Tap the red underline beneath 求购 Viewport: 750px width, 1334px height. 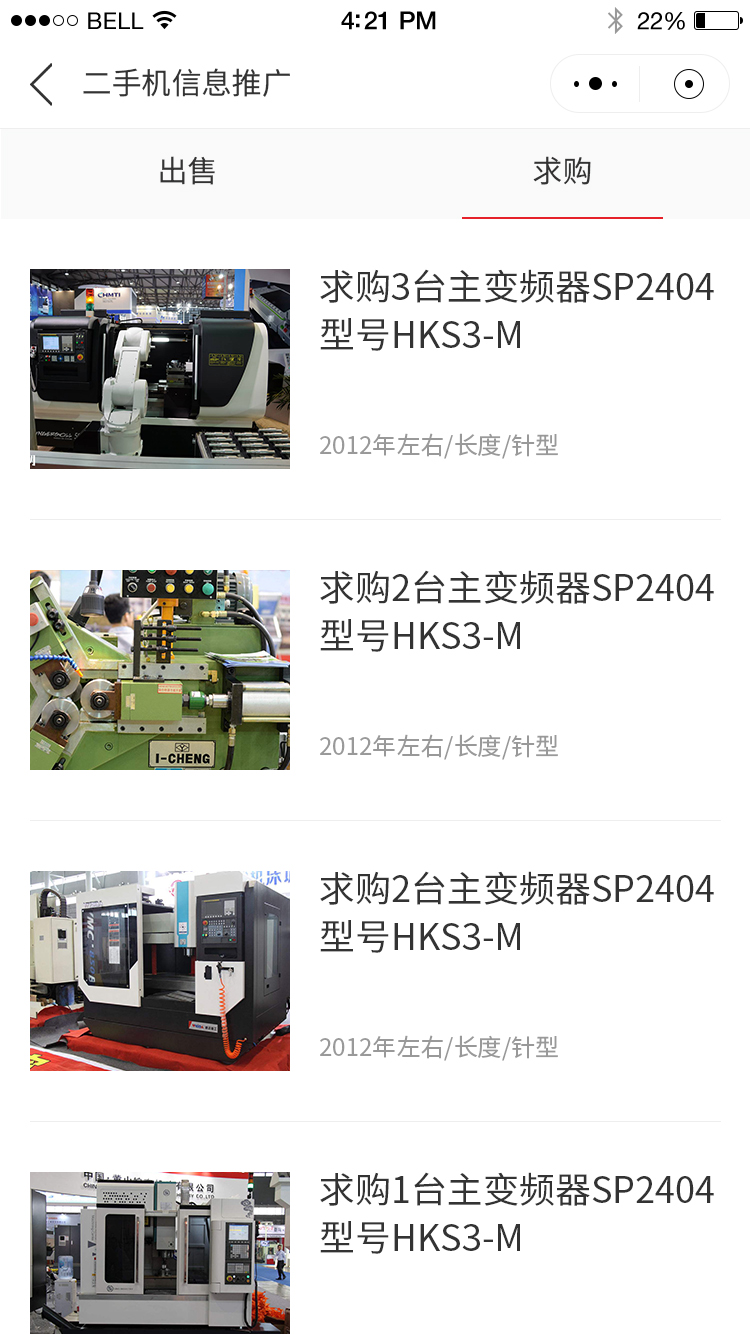[562, 216]
